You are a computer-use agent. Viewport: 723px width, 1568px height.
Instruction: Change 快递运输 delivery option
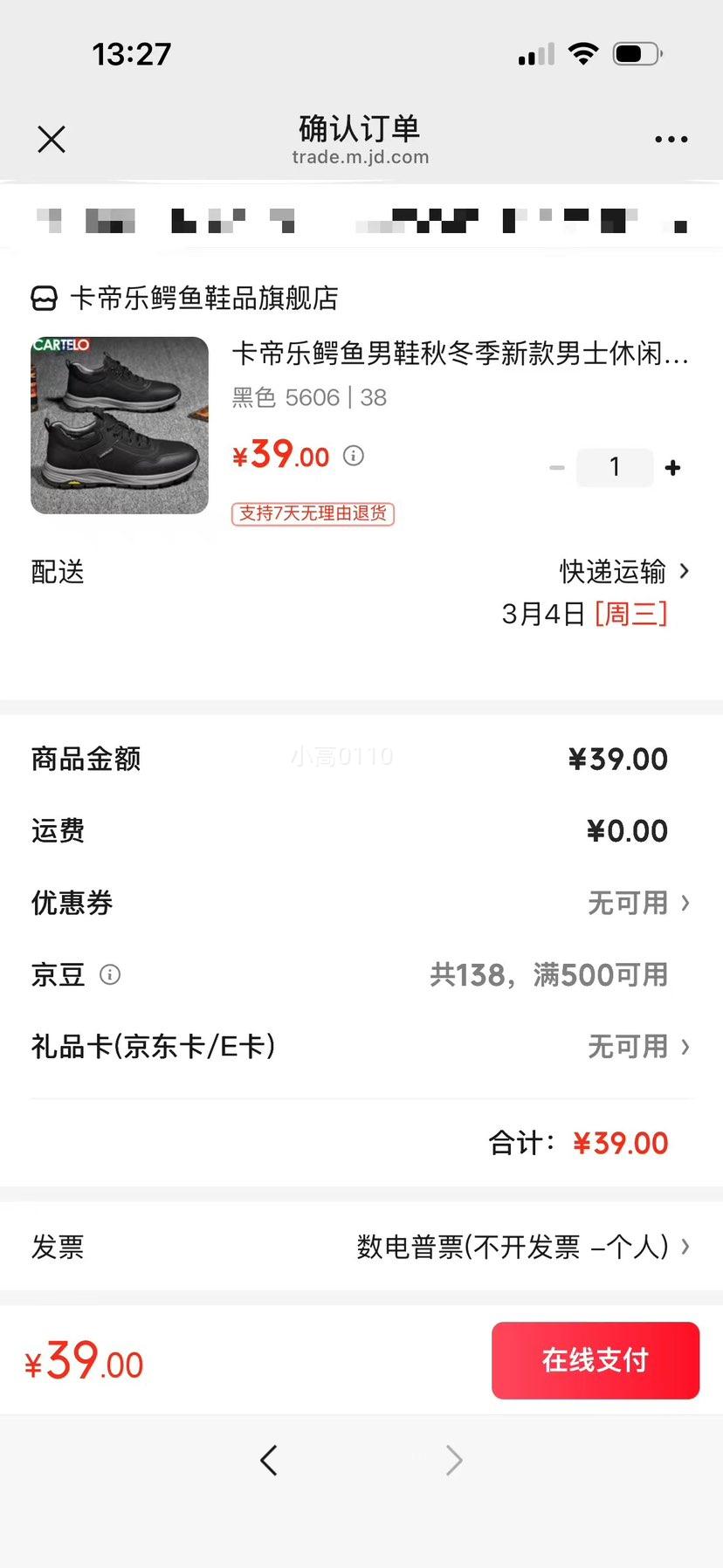pyautogui.click(x=623, y=572)
